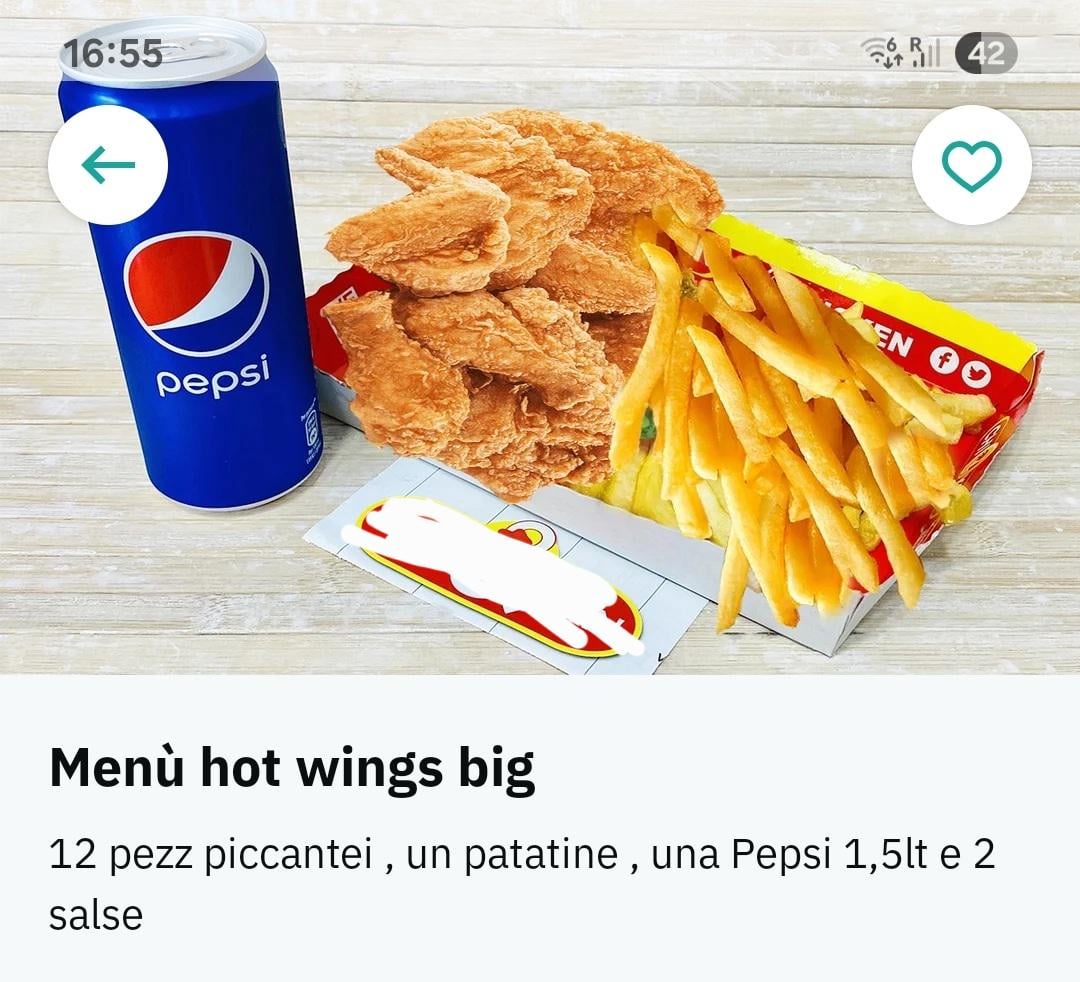This screenshot has height=982, width=1080.
Task: Go back using the arrow button
Action: (108, 165)
